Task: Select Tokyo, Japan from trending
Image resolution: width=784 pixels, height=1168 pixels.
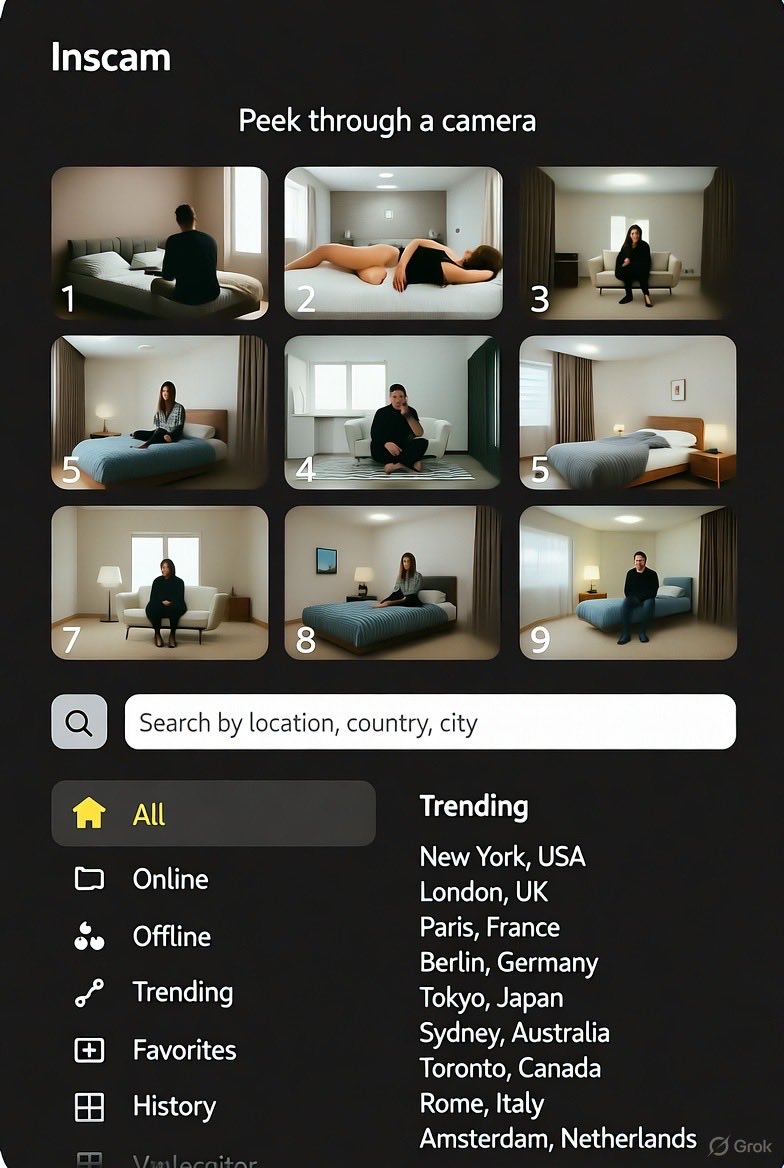Action: [x=491, y=997]
